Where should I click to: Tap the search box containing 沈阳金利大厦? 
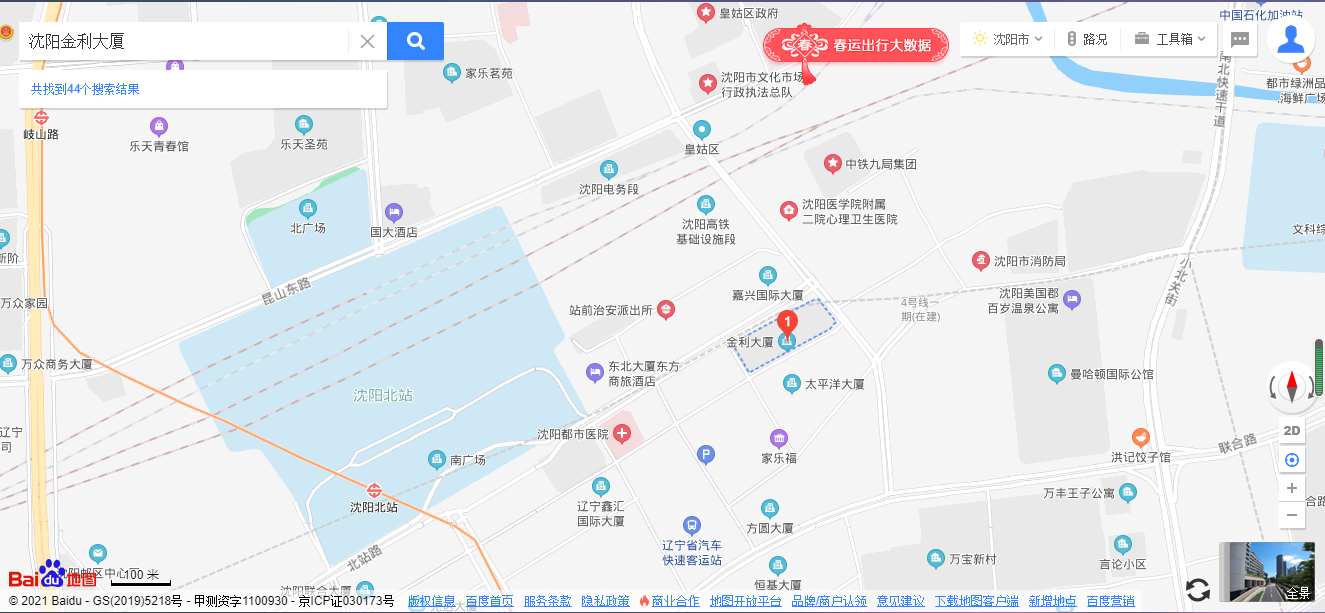(x=185, y=41)
